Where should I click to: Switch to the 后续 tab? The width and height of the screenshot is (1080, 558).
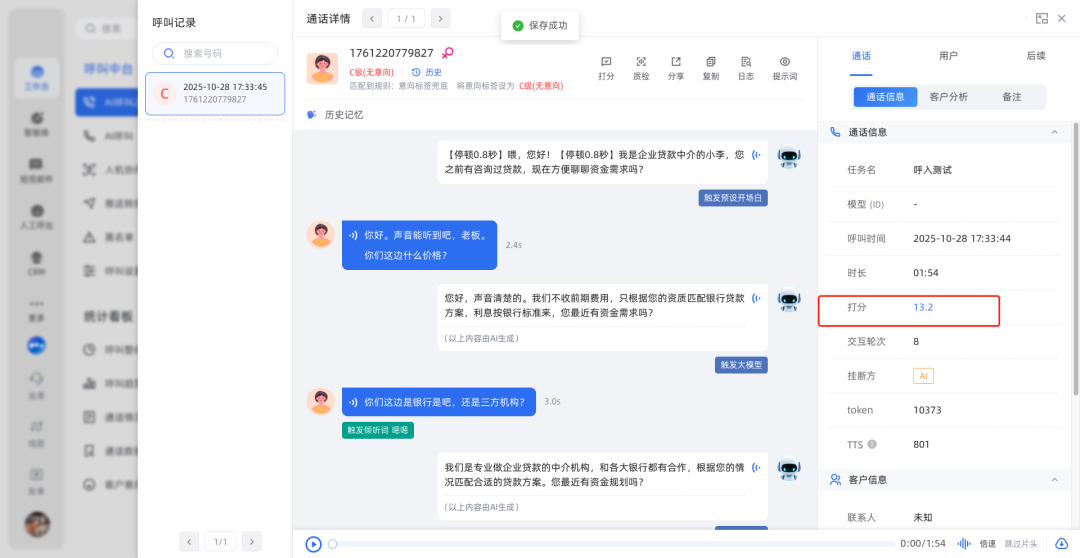(x=1036, y=56)
